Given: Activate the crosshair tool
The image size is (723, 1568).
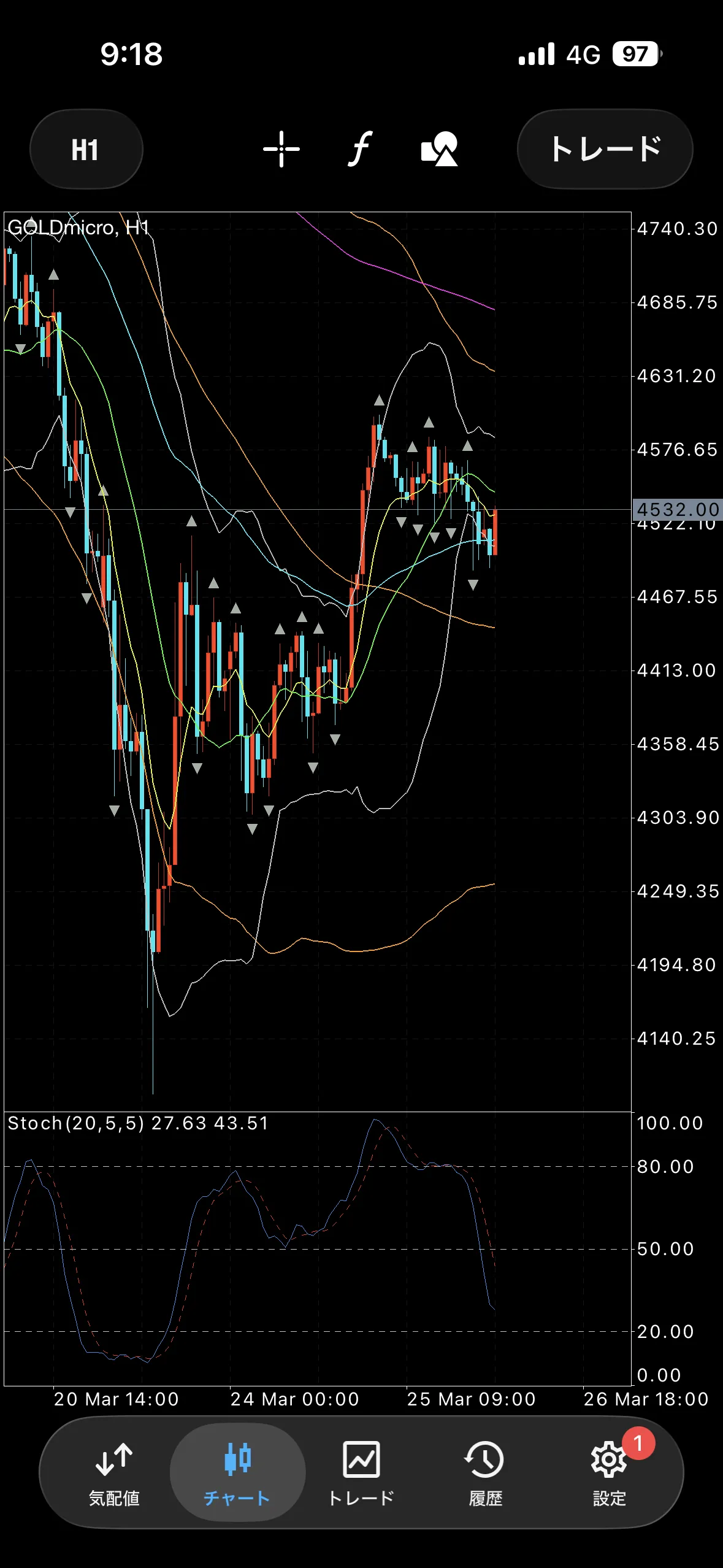Looking at the screenshot, I should pyautogui.click(x=281, y=149).
